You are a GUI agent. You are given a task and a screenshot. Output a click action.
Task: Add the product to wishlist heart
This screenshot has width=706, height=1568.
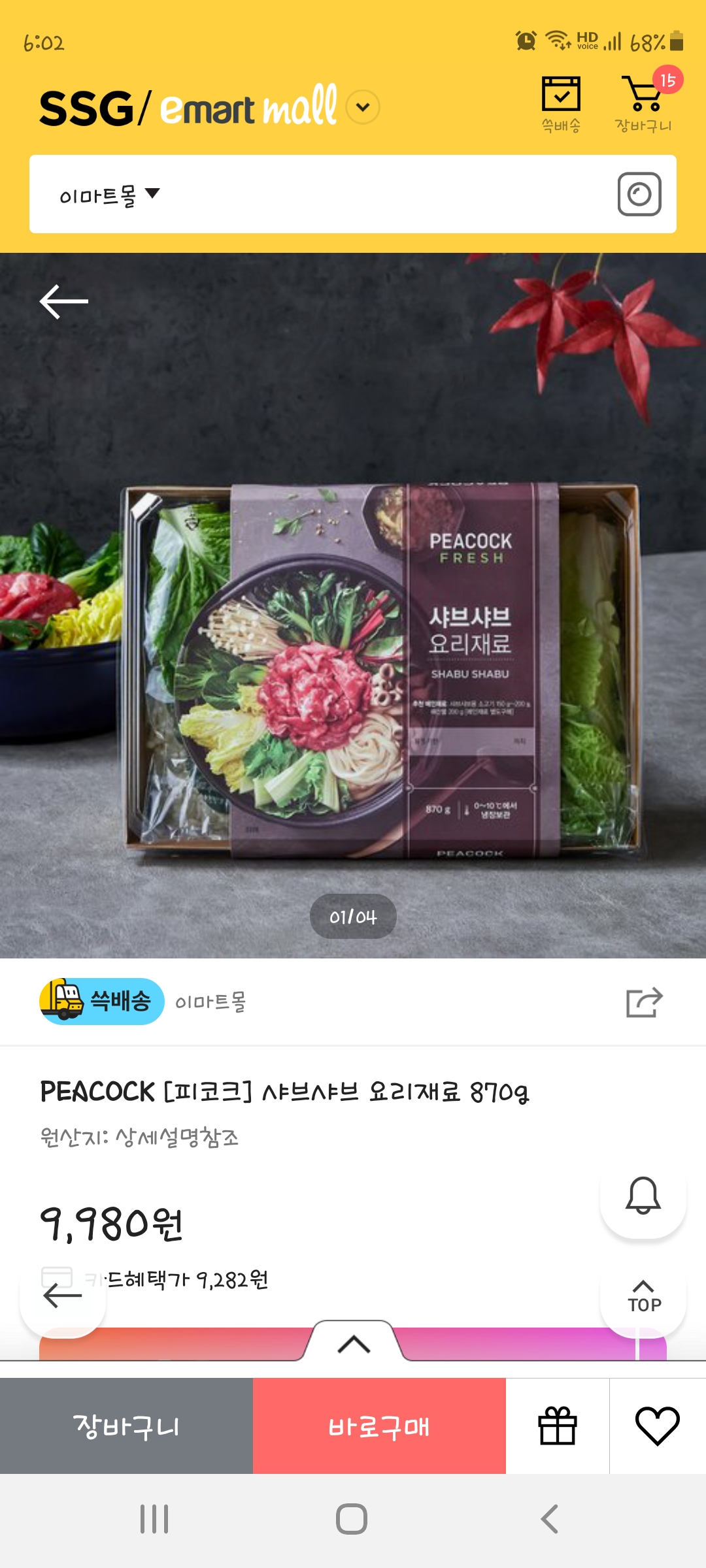(657, 1426)
